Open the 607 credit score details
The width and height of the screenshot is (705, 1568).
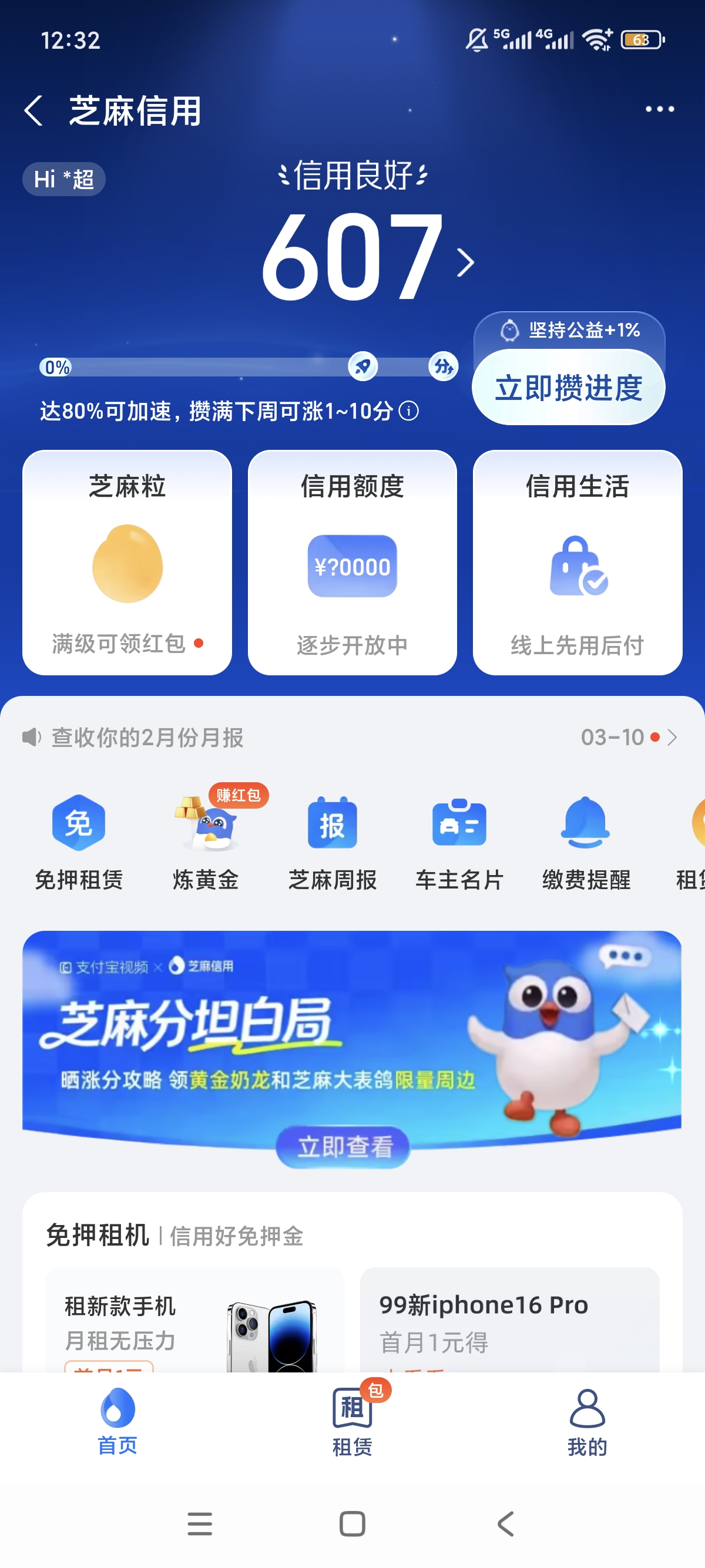365,258
